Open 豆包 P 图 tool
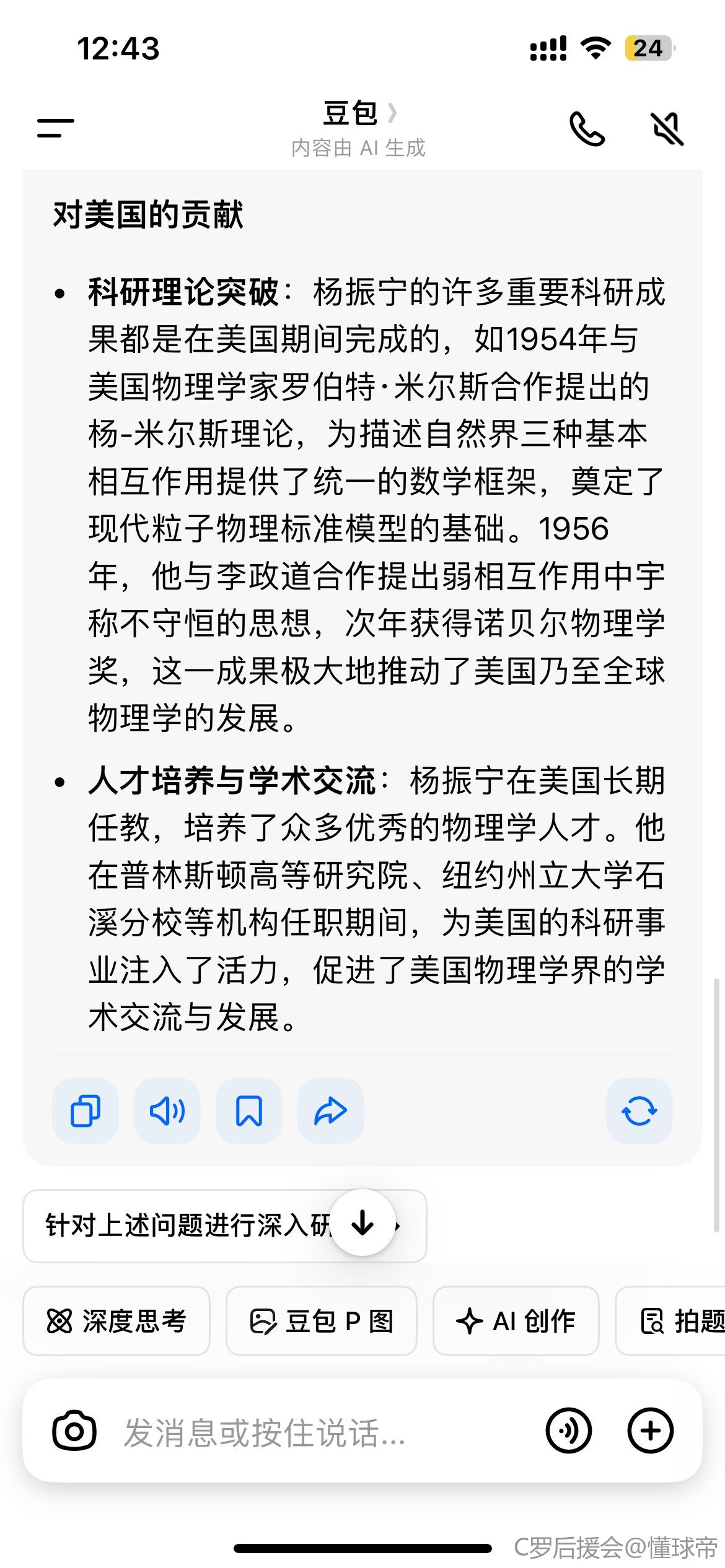This screenshot has width=725, height=1568. [x=322, y=1321]
